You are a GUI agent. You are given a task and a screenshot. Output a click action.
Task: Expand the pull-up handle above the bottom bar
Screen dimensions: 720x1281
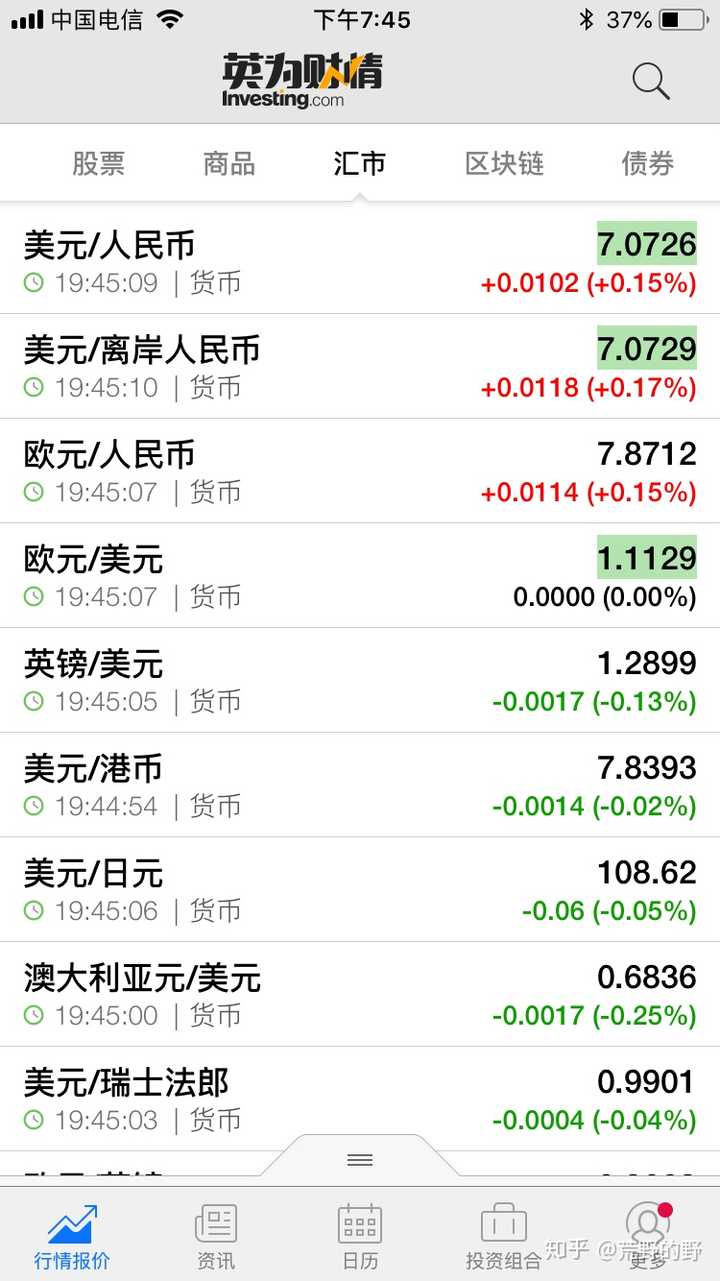pos(360,1160)
